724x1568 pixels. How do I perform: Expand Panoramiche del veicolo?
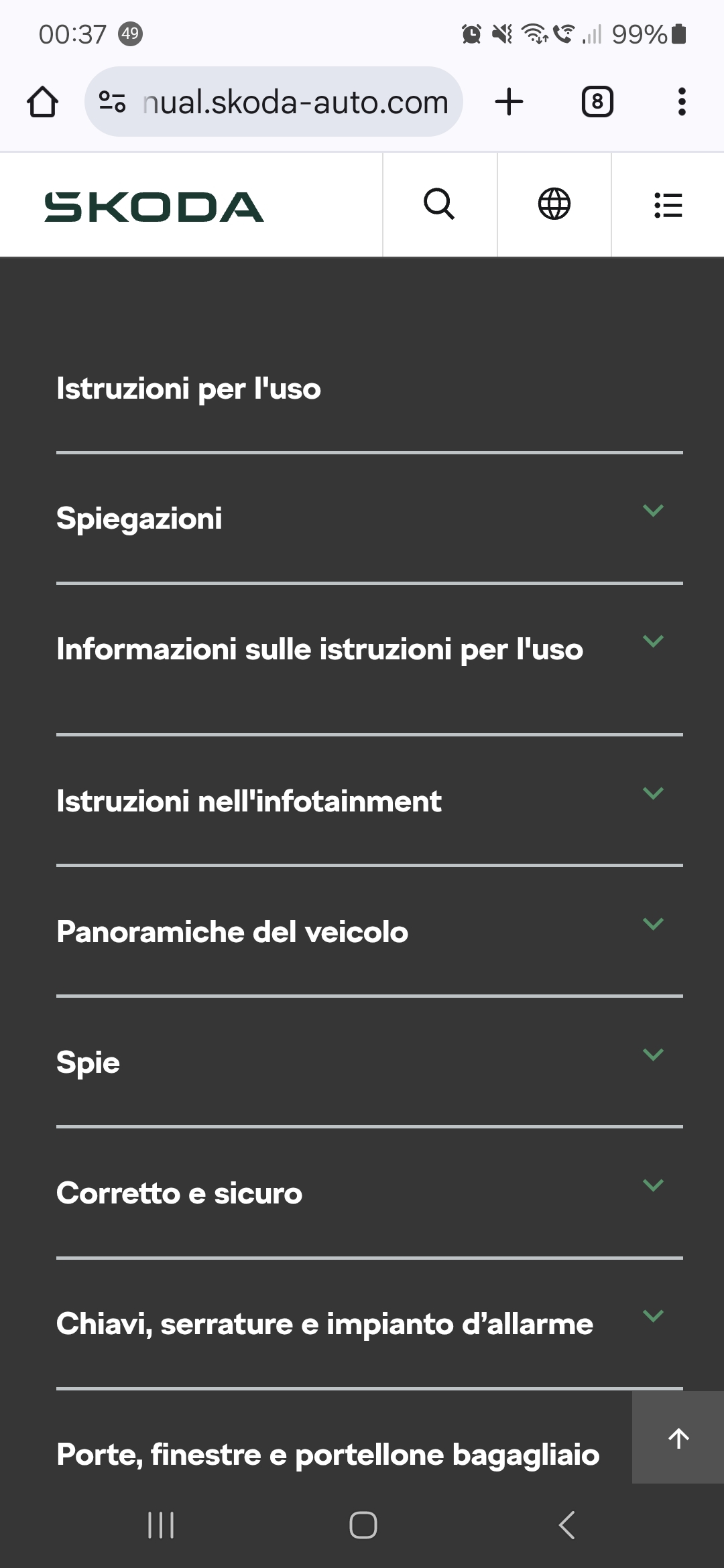(x=369, y=931)
